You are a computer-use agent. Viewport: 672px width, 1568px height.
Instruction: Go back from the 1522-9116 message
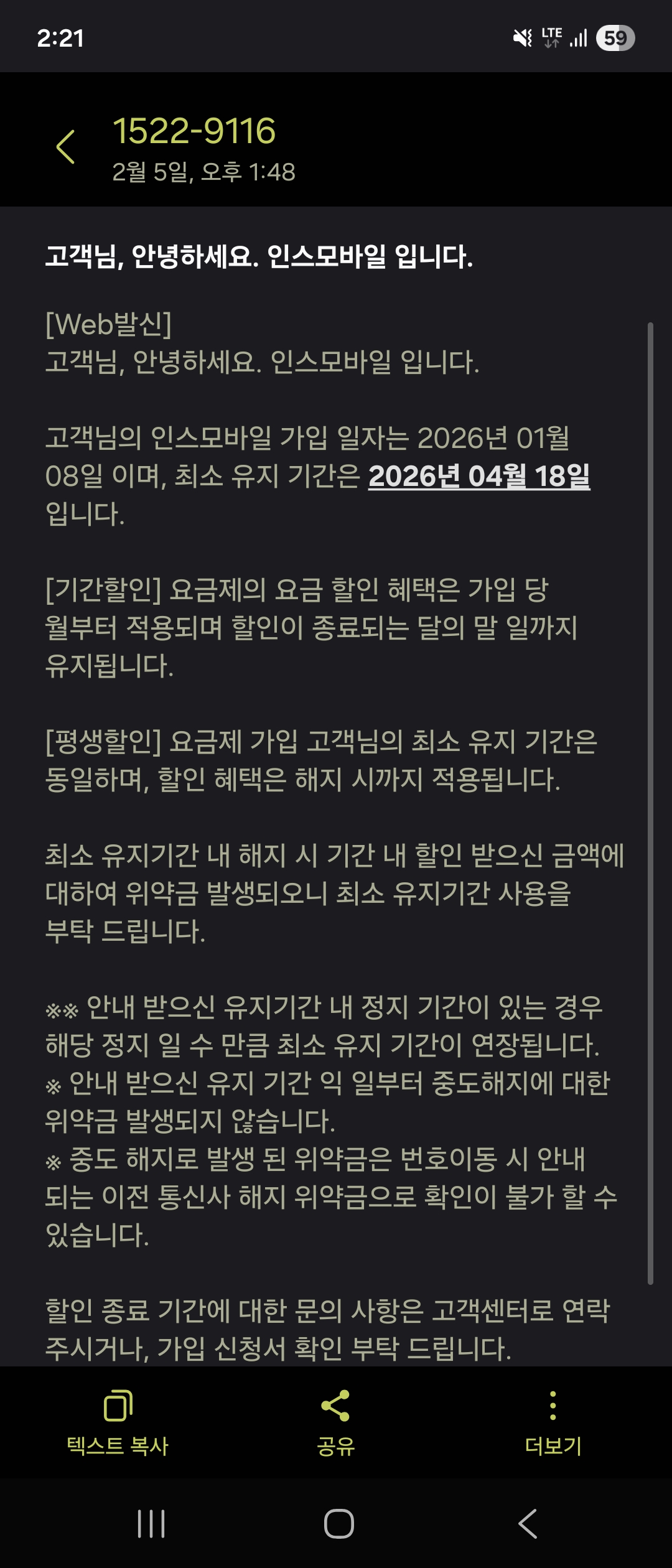[x=65, y=147]
